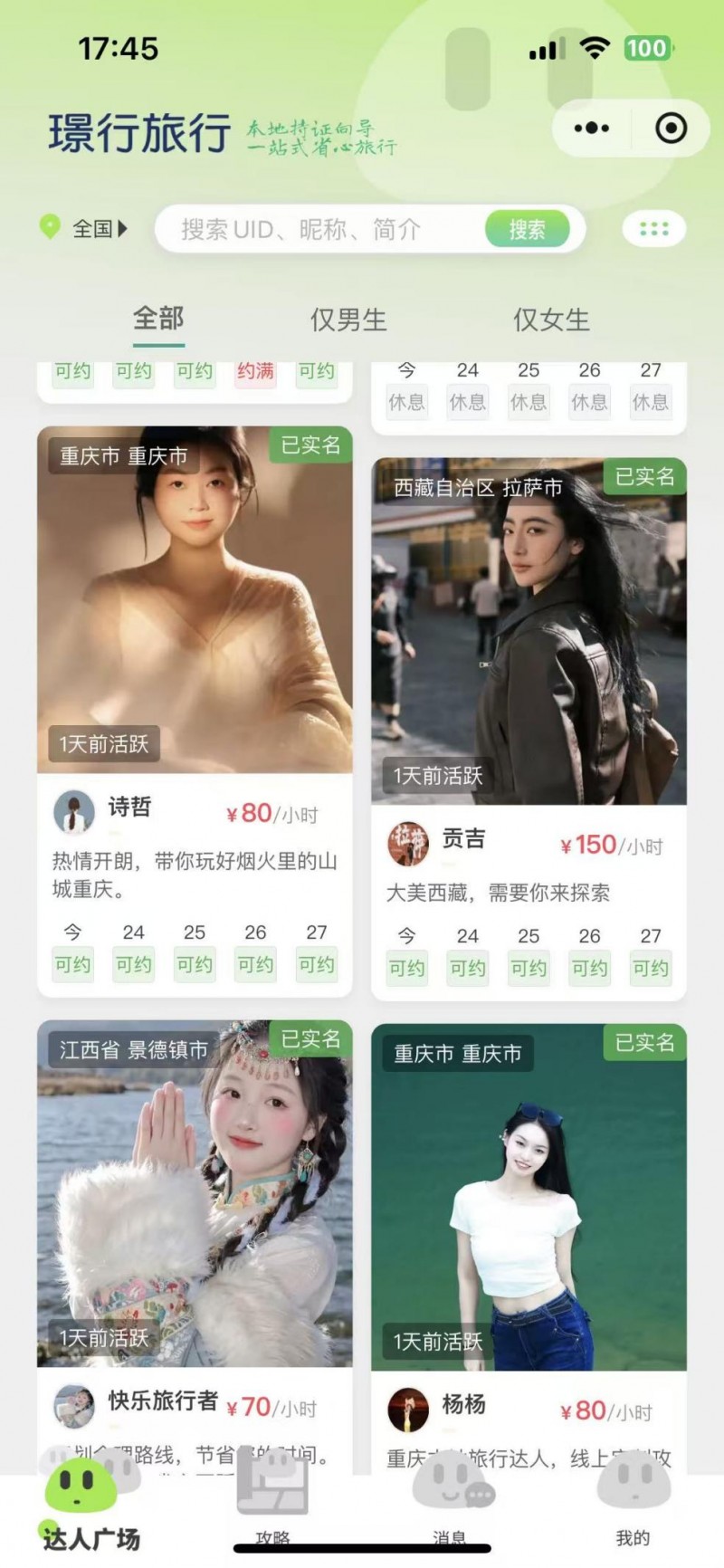Filter by 仅女生 tab
Image resolution: width=724 pixels, height=1568 pixels.
pos(551,320)
